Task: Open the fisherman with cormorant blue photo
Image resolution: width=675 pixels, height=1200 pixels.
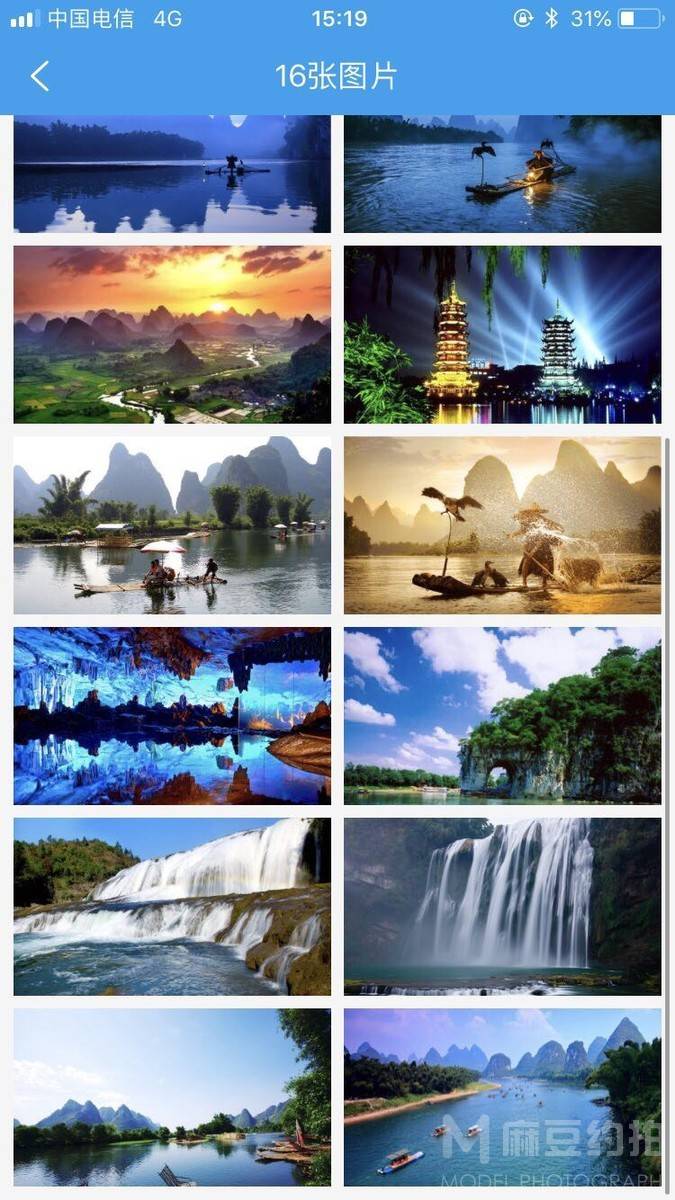Action: [x=502, y=174]
